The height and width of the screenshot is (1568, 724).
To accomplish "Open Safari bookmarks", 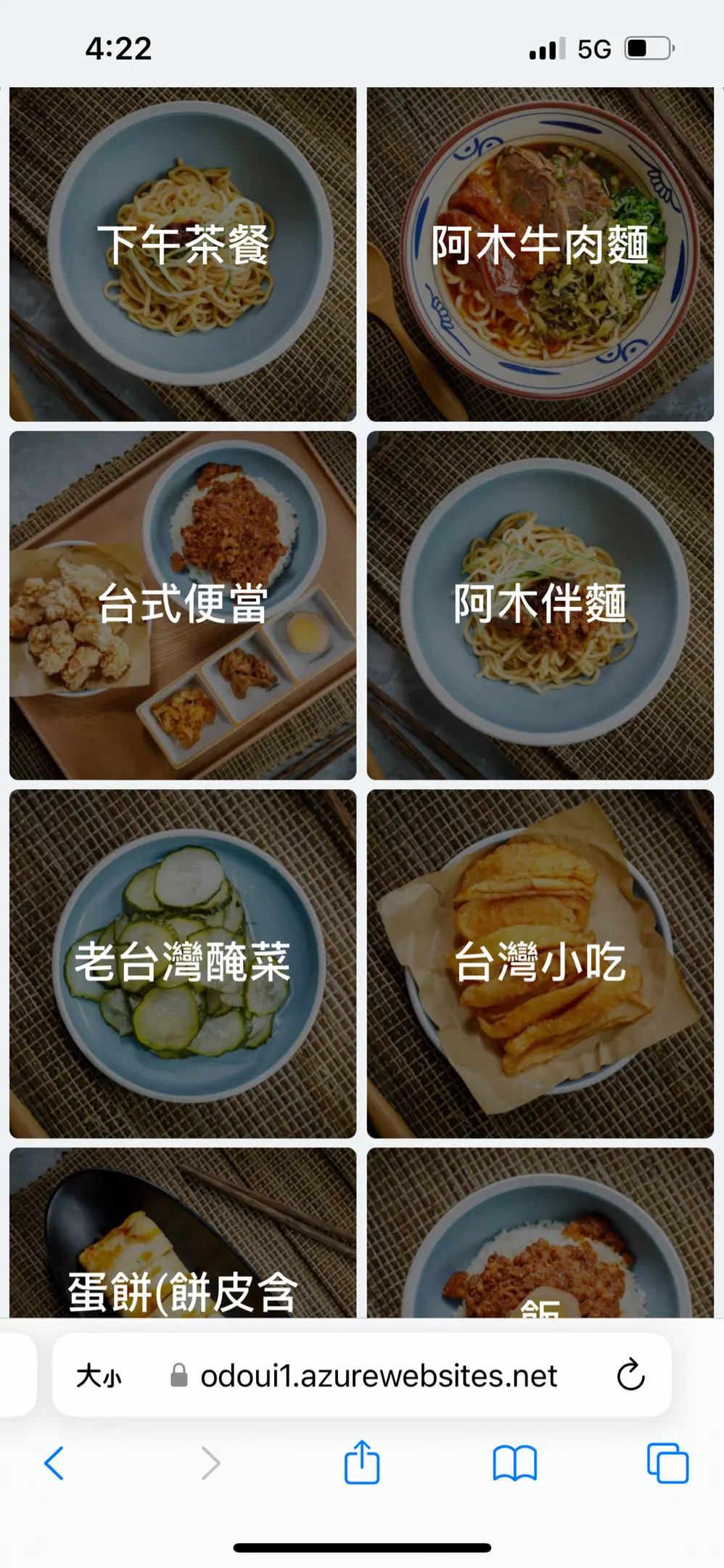I will pos(514,1463).
